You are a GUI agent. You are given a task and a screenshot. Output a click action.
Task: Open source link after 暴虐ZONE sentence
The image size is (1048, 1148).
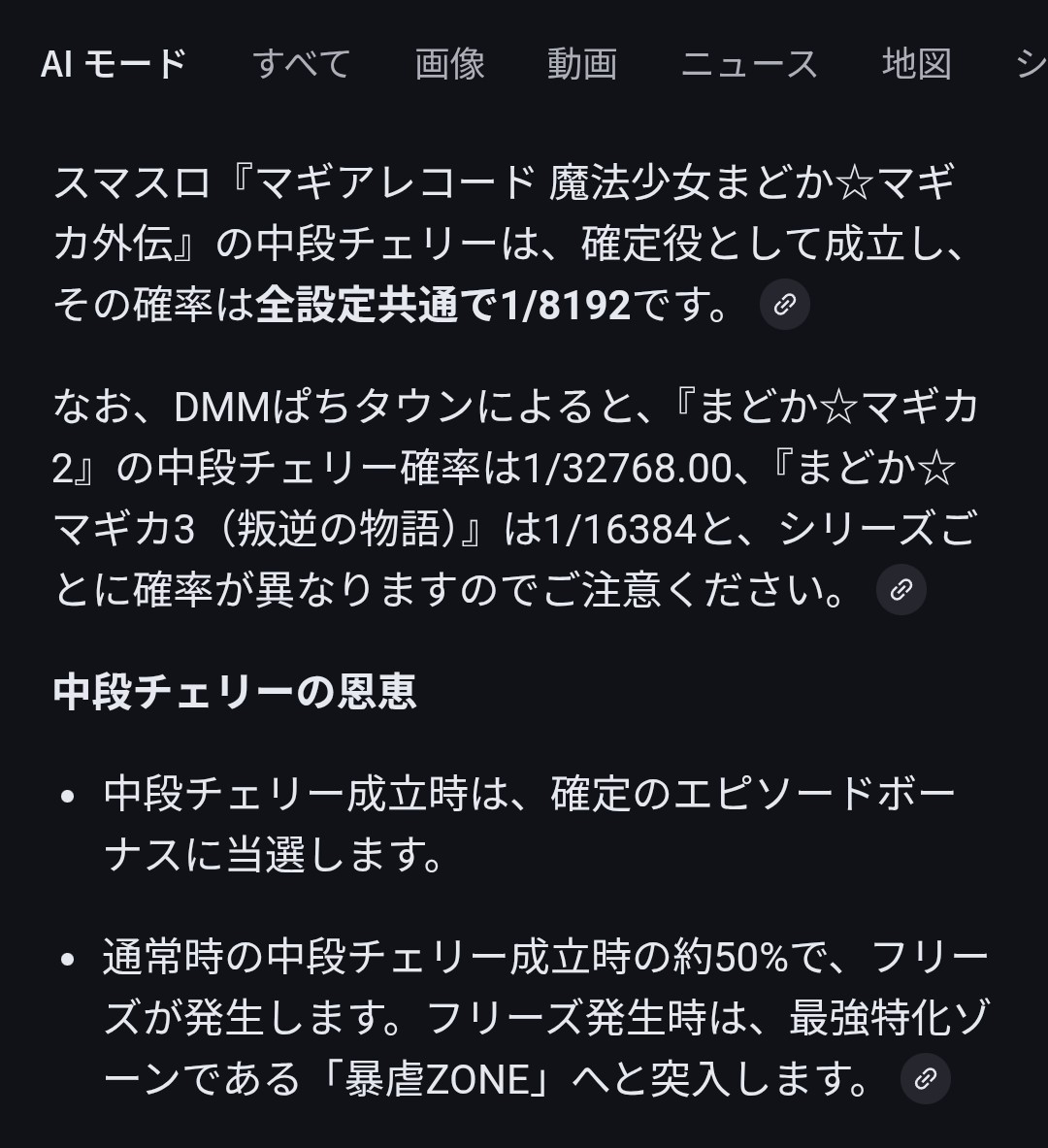(926, 1078)
